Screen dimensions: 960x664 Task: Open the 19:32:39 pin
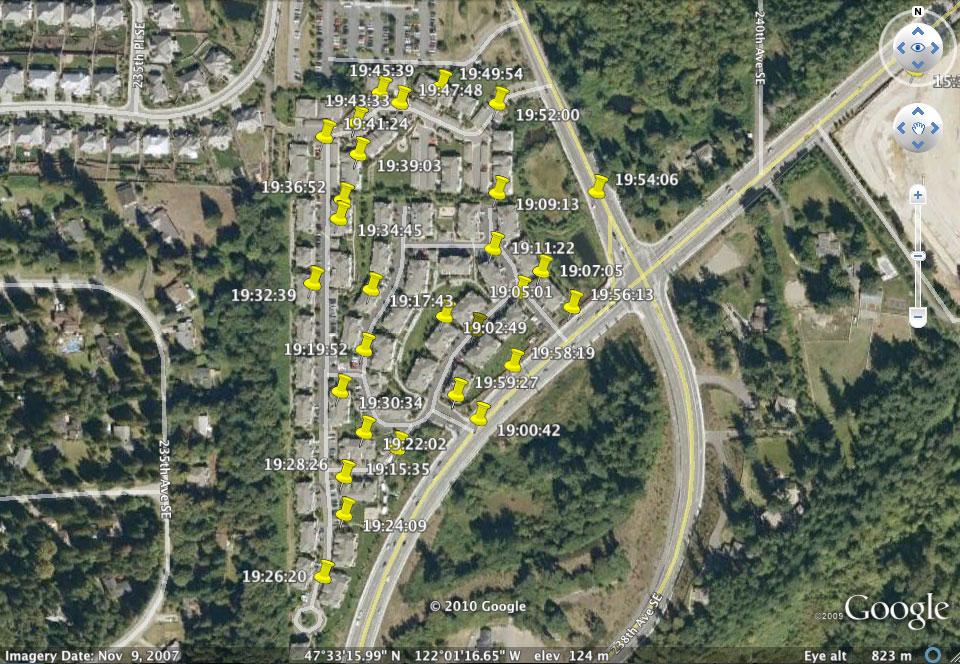point(314,278)
